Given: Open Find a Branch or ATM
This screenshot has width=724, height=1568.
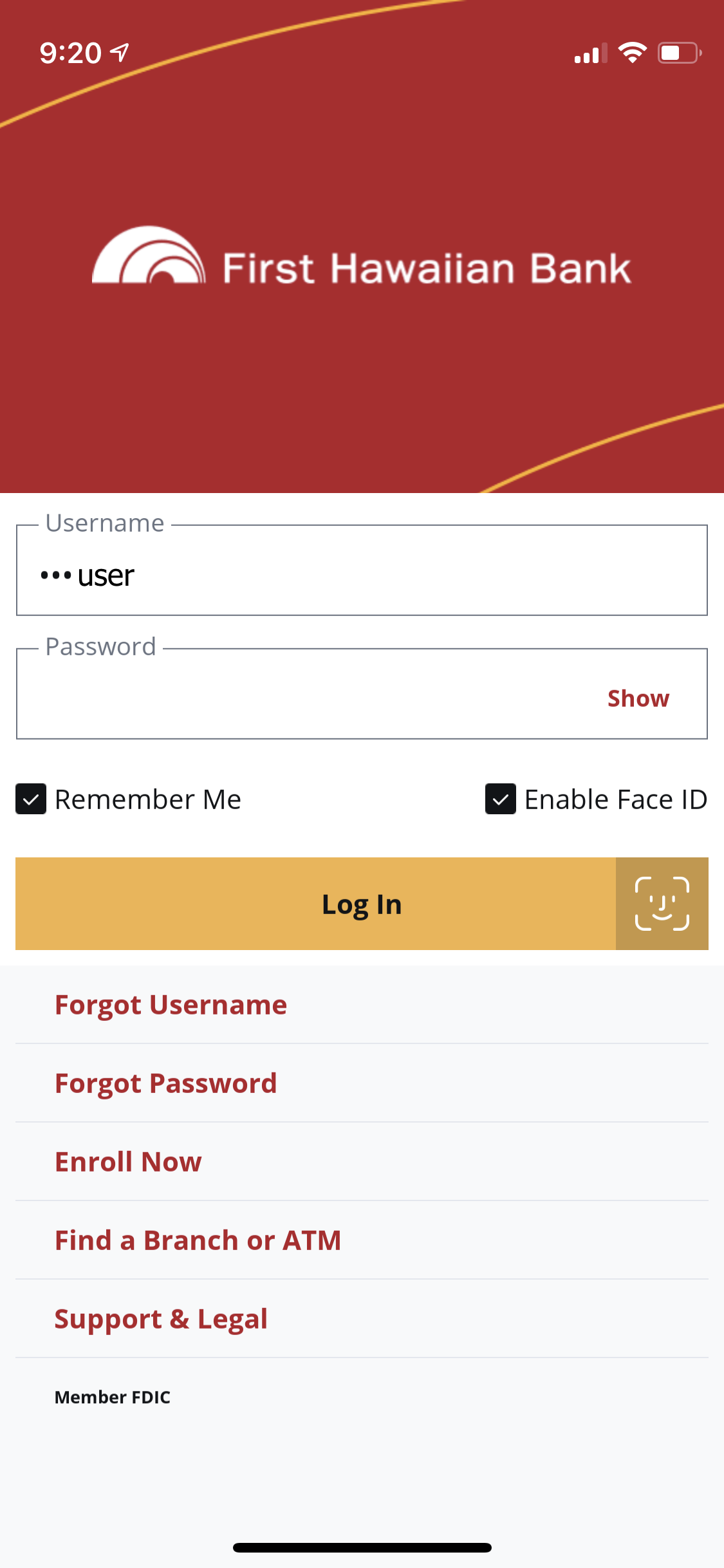Looking at the screenshot, I should tap(198, 1240).
